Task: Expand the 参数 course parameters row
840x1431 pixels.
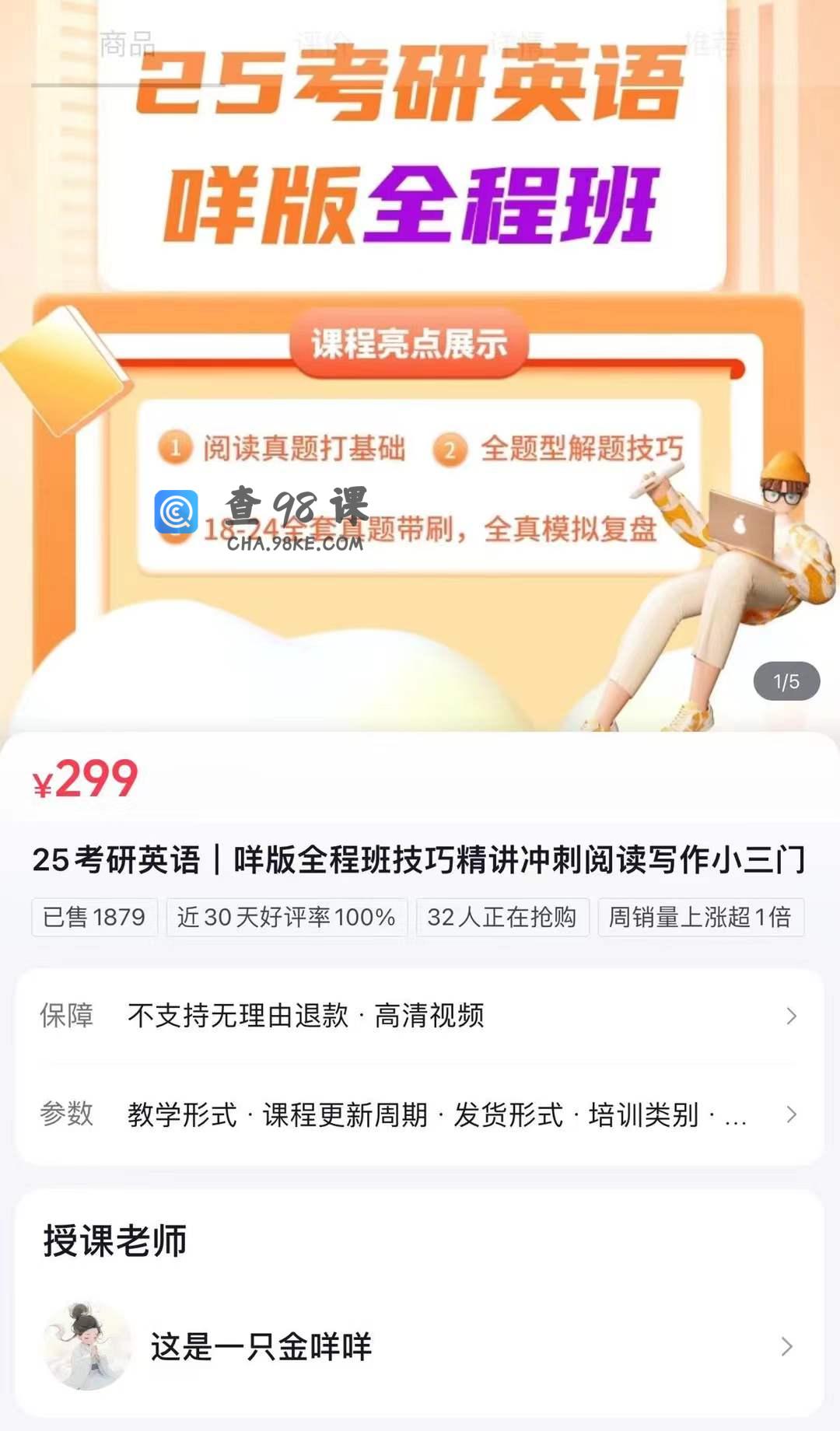Action: tap(420, 1114)
